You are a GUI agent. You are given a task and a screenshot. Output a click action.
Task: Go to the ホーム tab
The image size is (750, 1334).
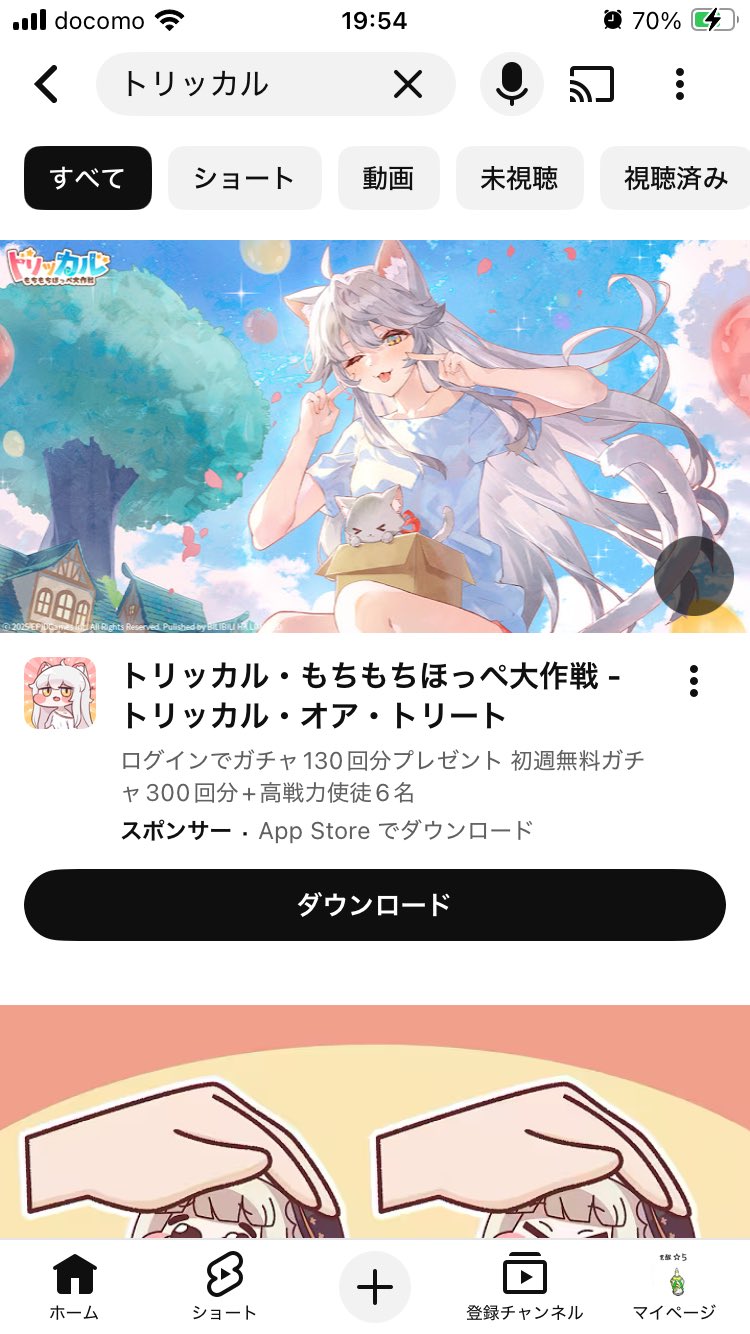tap(75, 1287)
